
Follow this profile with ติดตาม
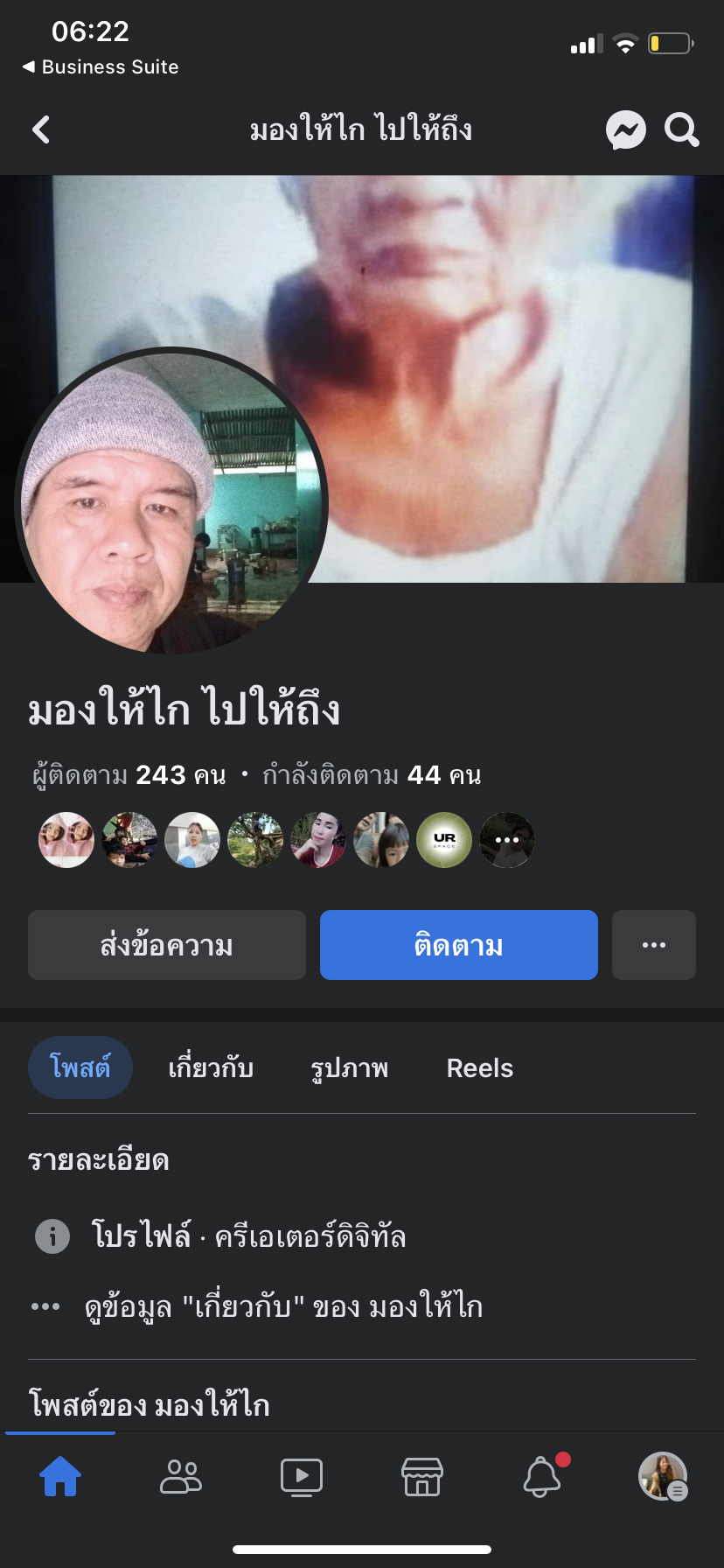pos(459,945)
